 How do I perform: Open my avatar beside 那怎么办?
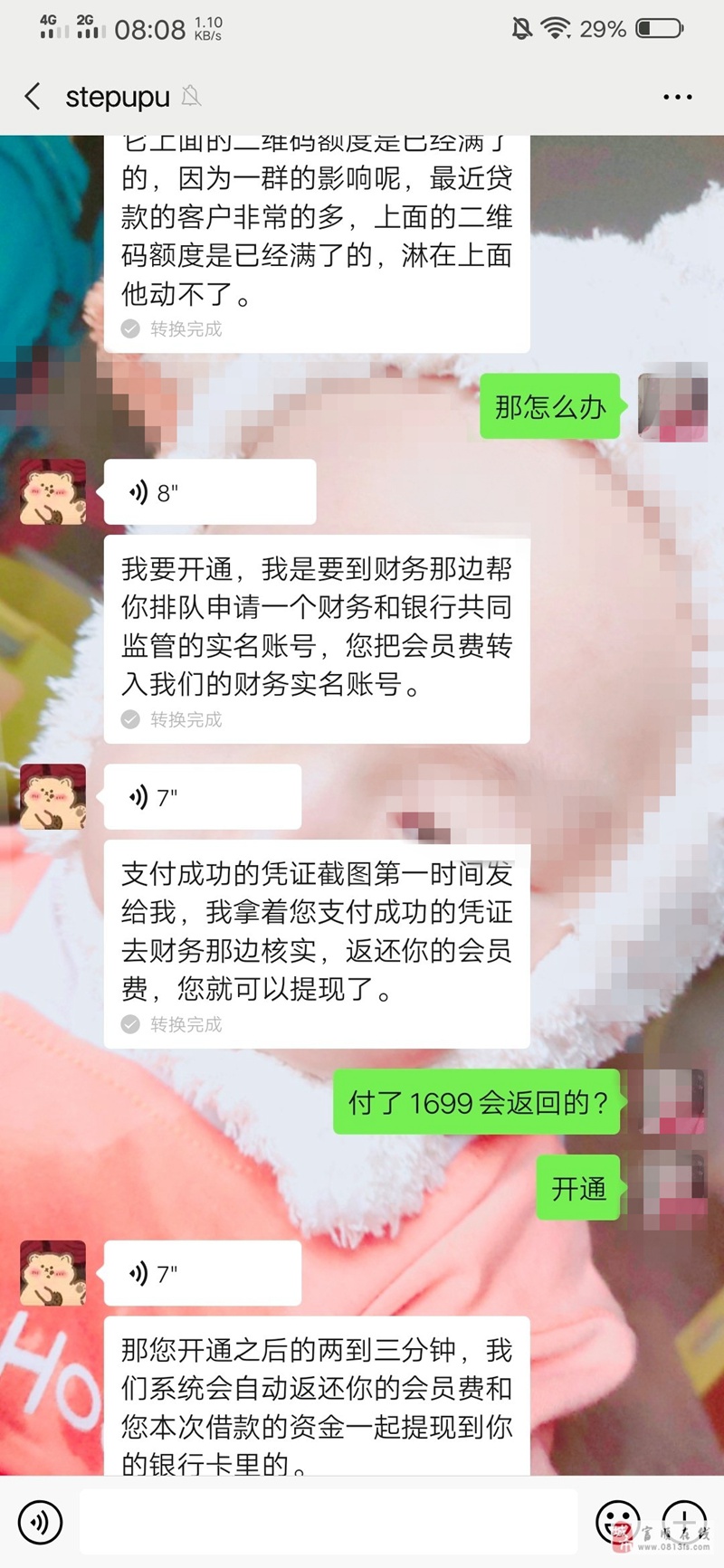[672, 407]
